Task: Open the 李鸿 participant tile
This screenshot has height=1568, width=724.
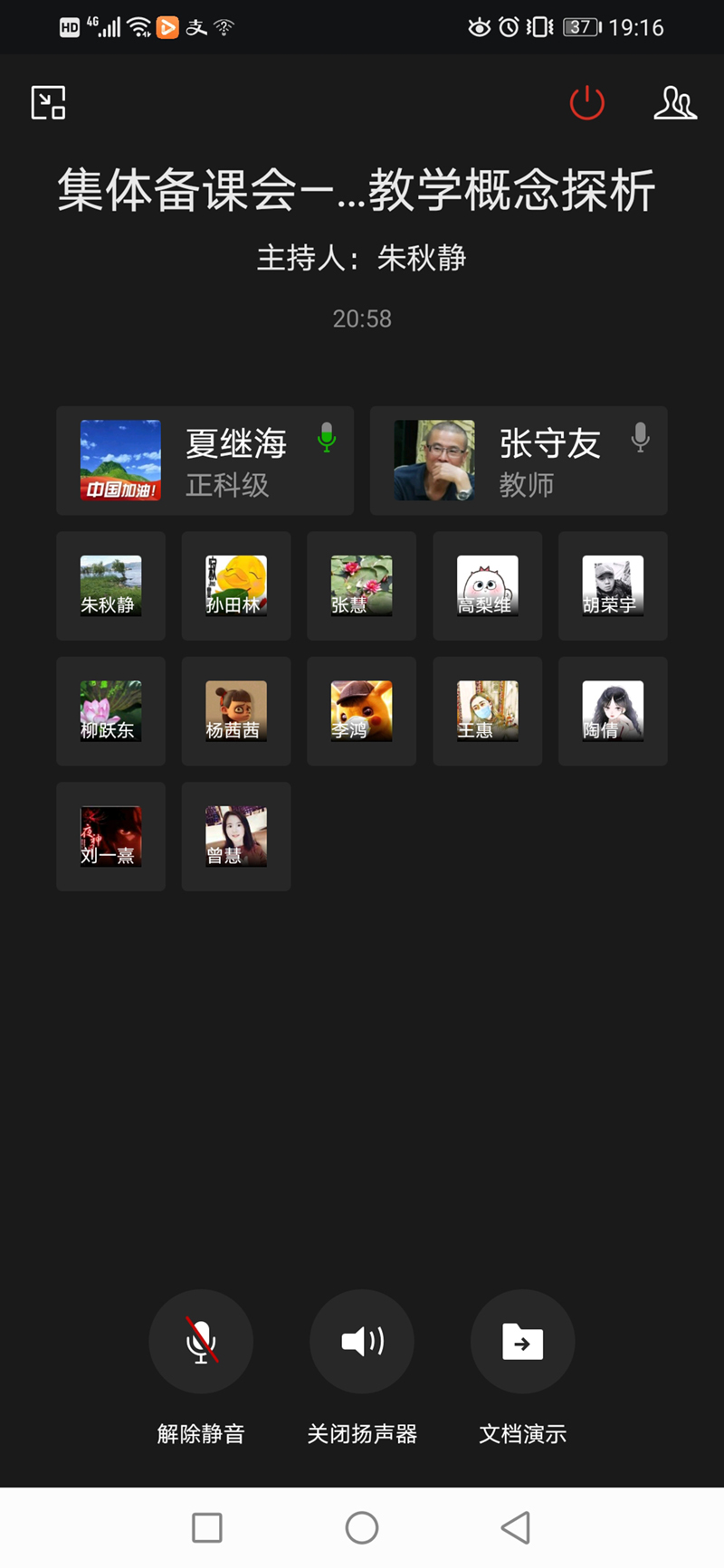Action: (x=361, y=711)
